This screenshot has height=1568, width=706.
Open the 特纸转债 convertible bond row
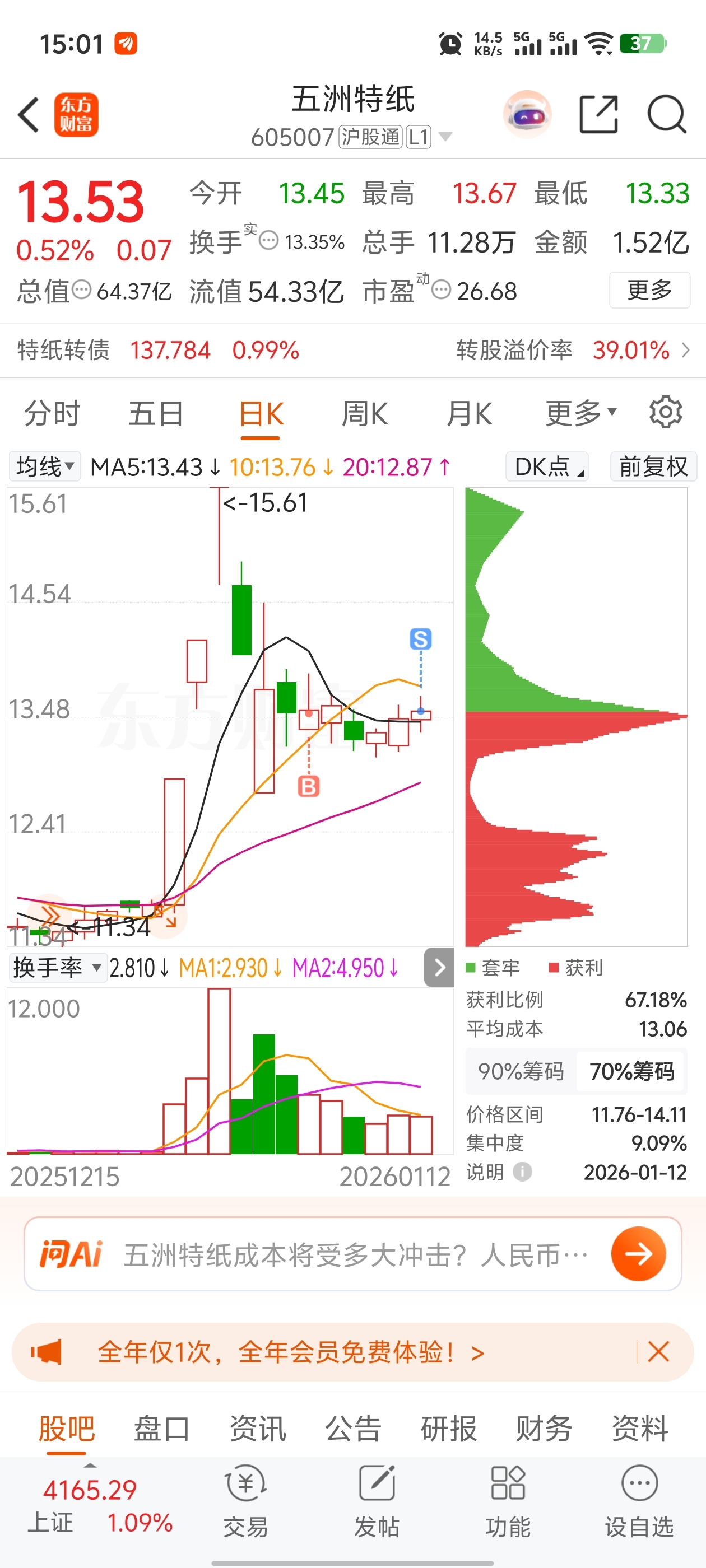point(352,350)
